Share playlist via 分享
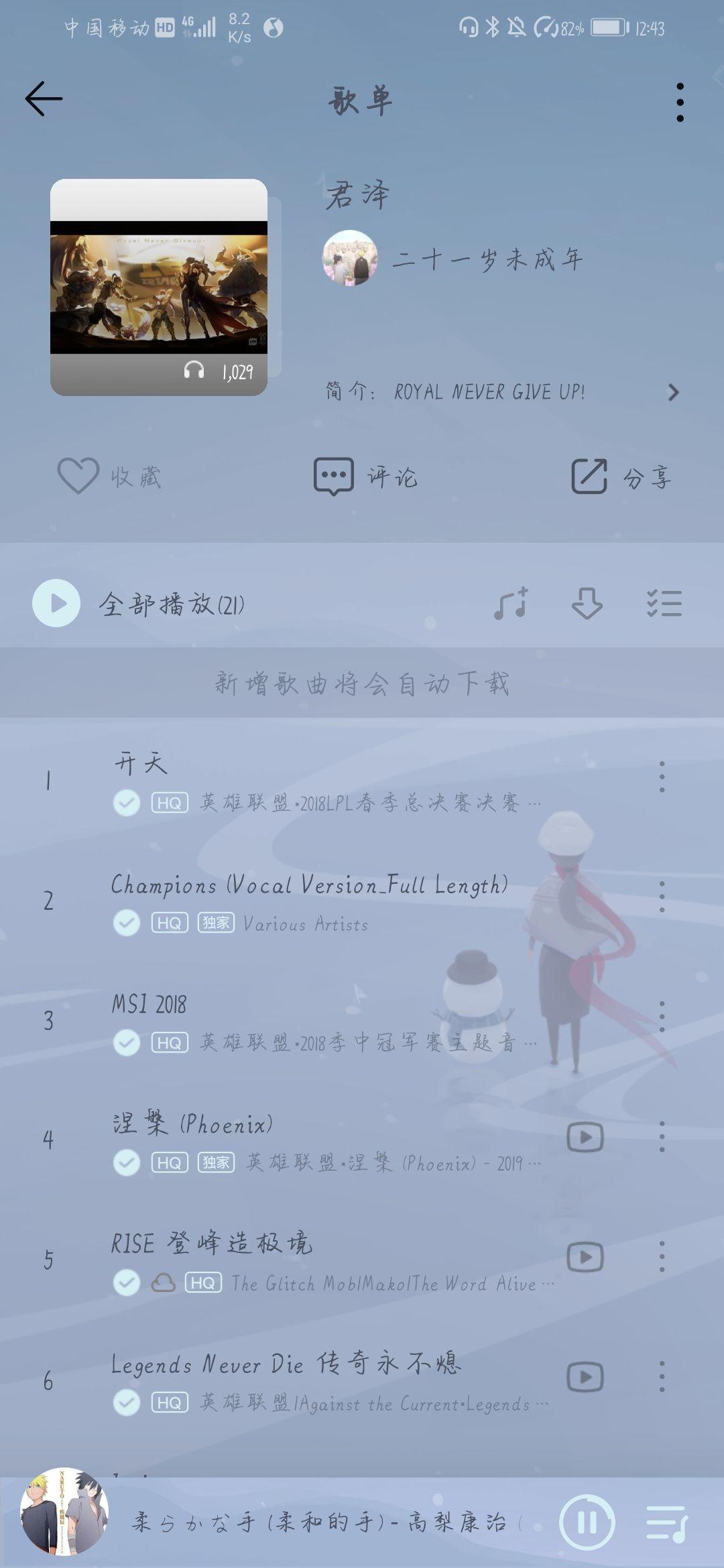The height and width of the screenshot is (1568, 724). [x=621, y=476]
